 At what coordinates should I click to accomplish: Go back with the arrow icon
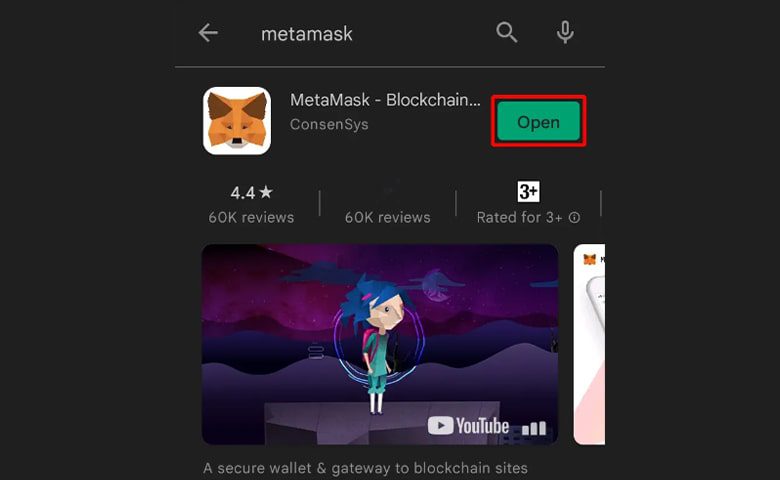(x=208, y=33)
